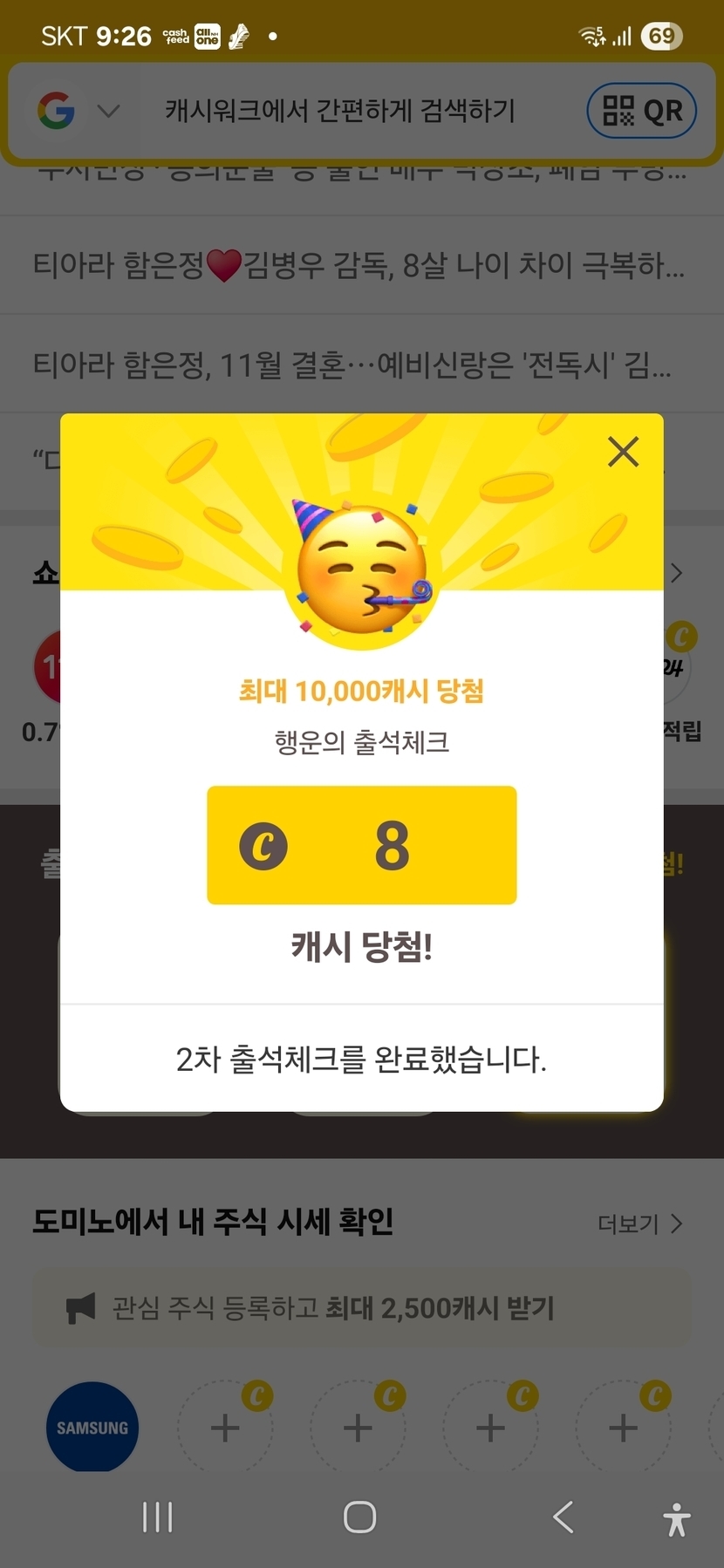Open the QR code scanner
Image resolution: width=724 pixels, height=1568 pixels.
click(641, 111)
